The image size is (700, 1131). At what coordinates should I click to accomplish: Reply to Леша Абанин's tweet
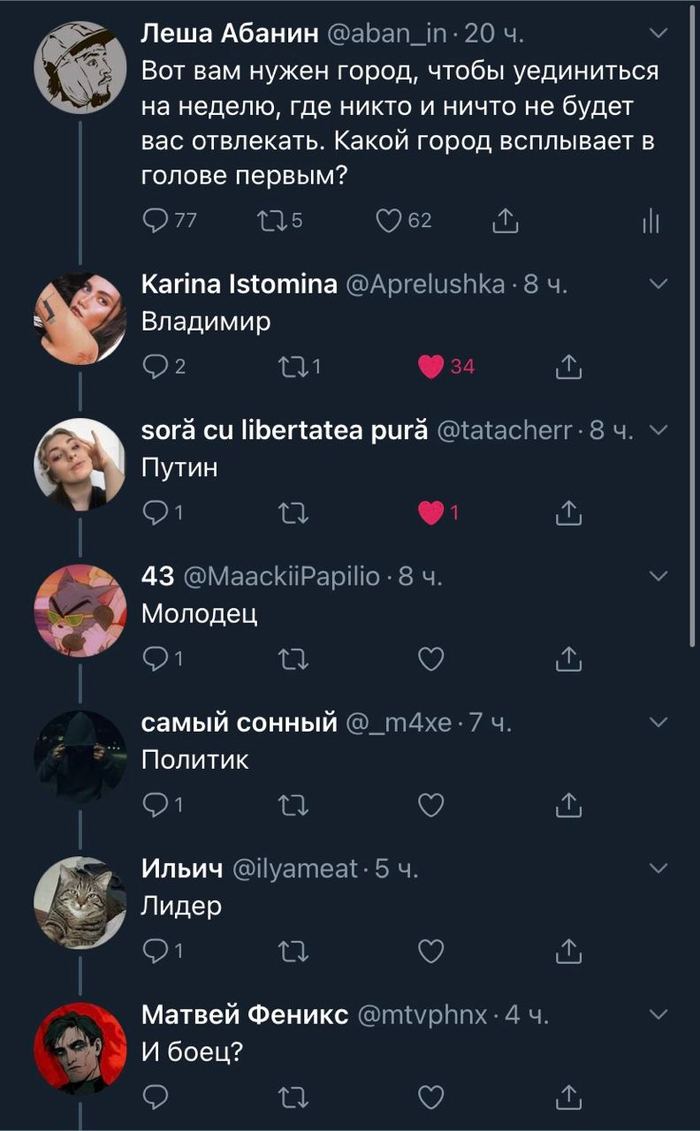[158, 221]
